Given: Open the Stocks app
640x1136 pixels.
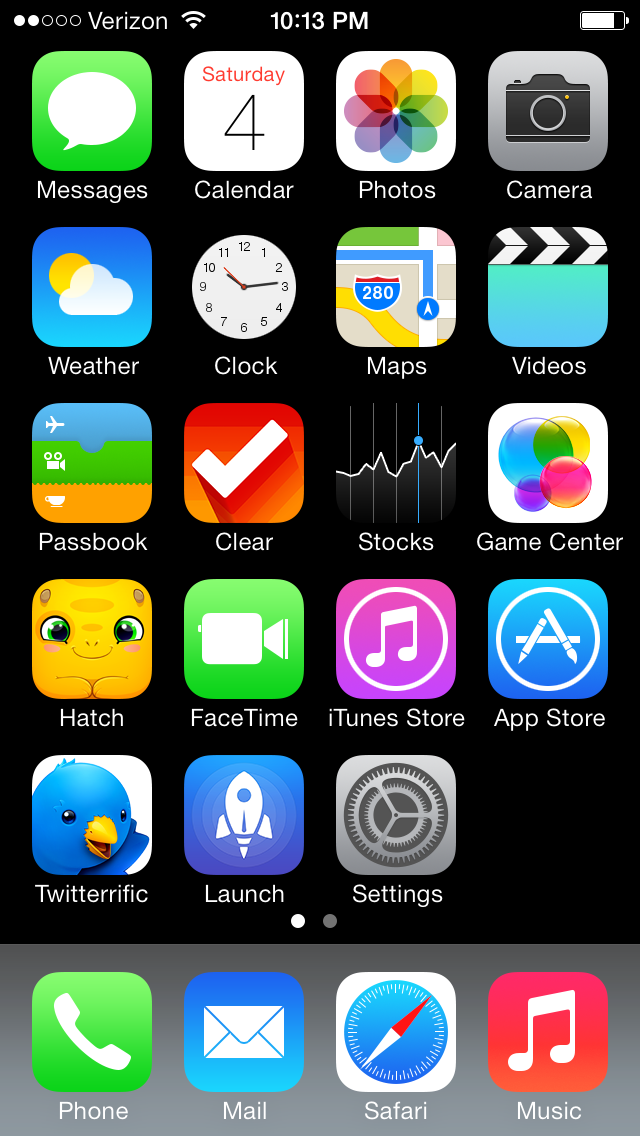Looking at the screenshot, I should [x=396, y=463].
